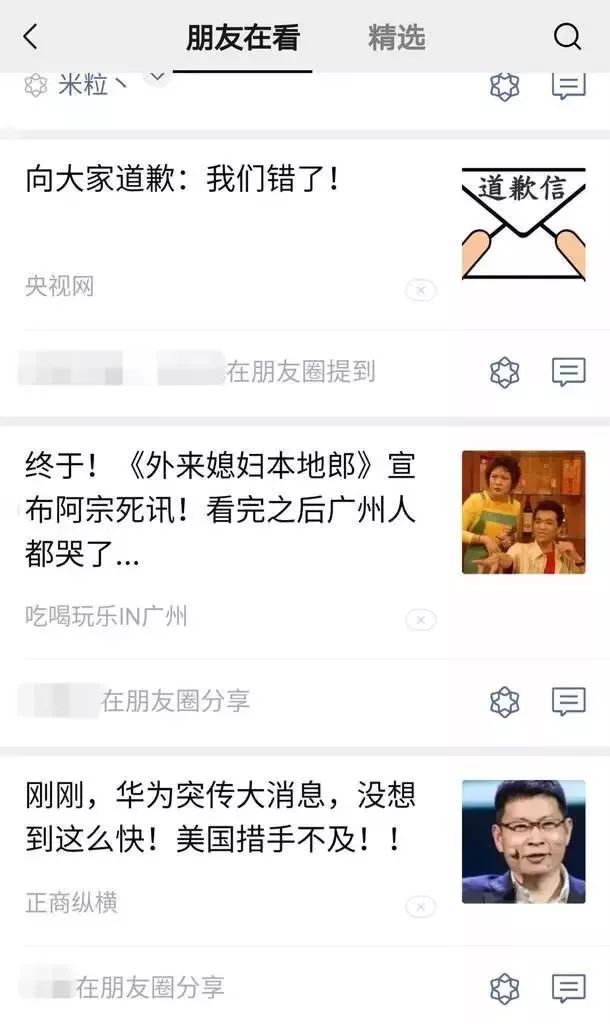The height and width of the screenshot is (1024, 610).
Task: Comment on the 吃喝玩乐IN广州 article
Action: (568, 701)
